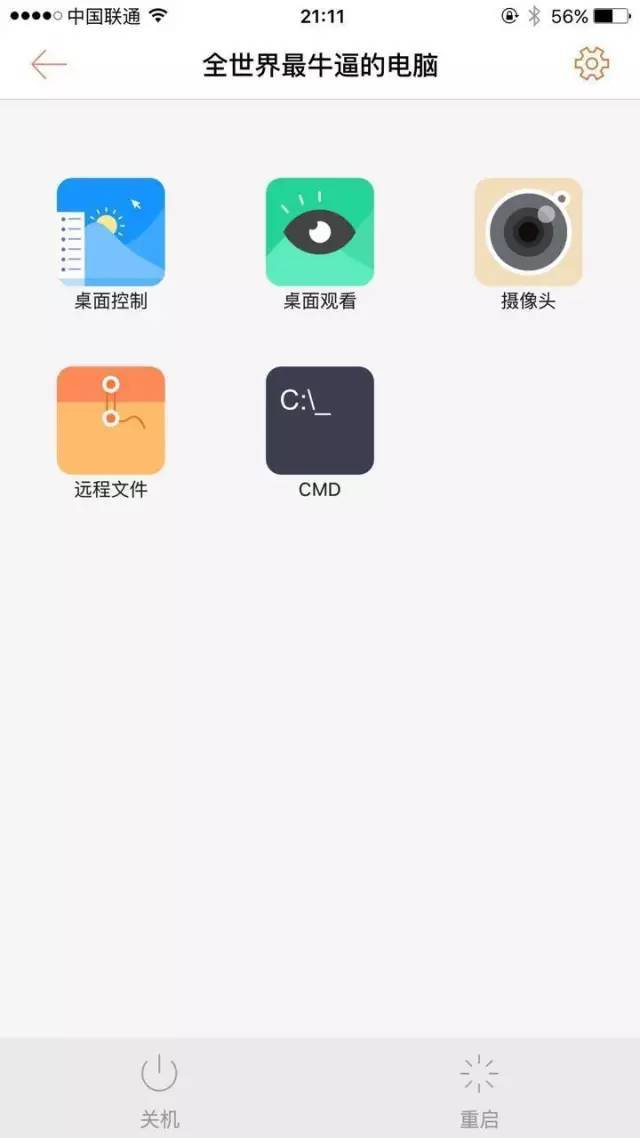Open 桌面控制 desktop control
Viewport: 640px width, 1138px height.
111,232
